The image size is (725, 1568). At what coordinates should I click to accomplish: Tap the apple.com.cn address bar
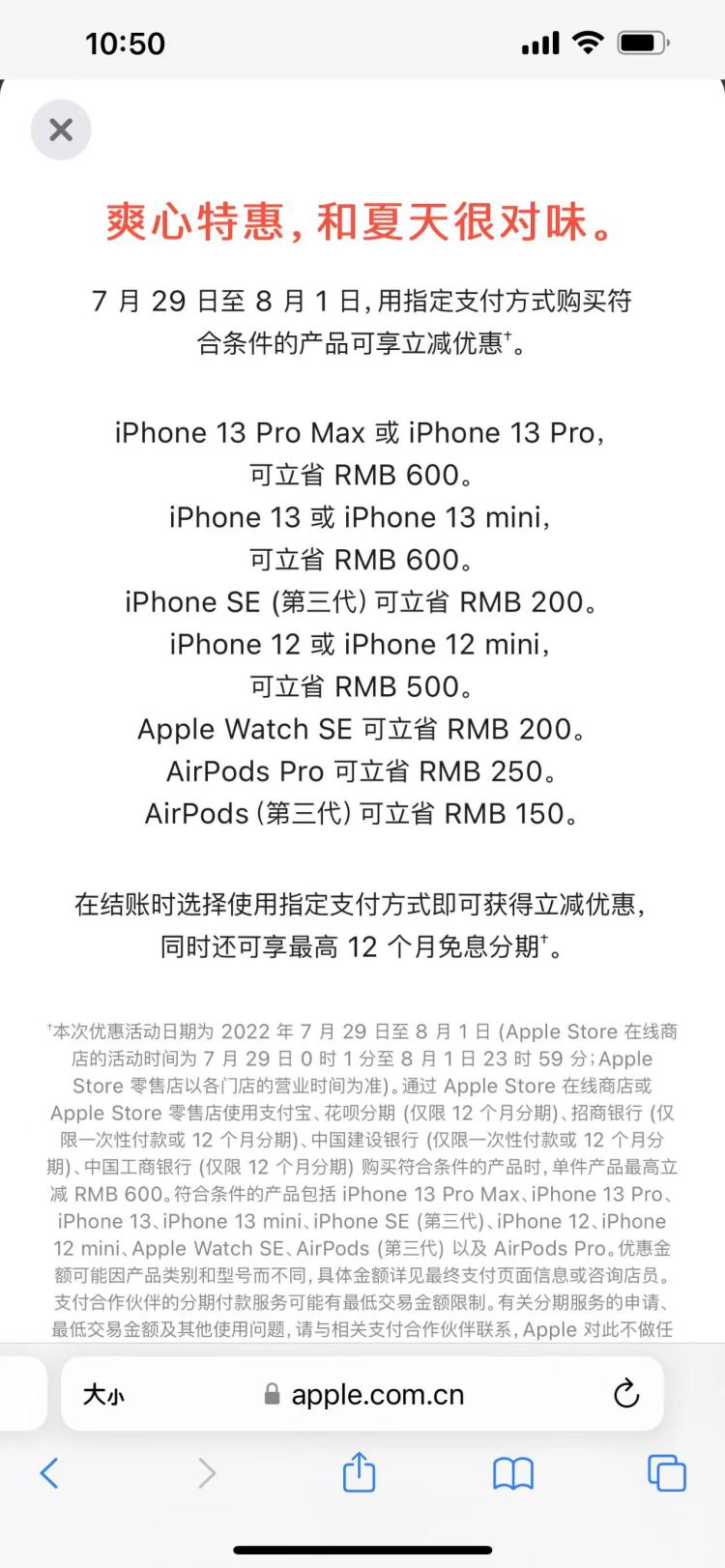(363, 1394)
